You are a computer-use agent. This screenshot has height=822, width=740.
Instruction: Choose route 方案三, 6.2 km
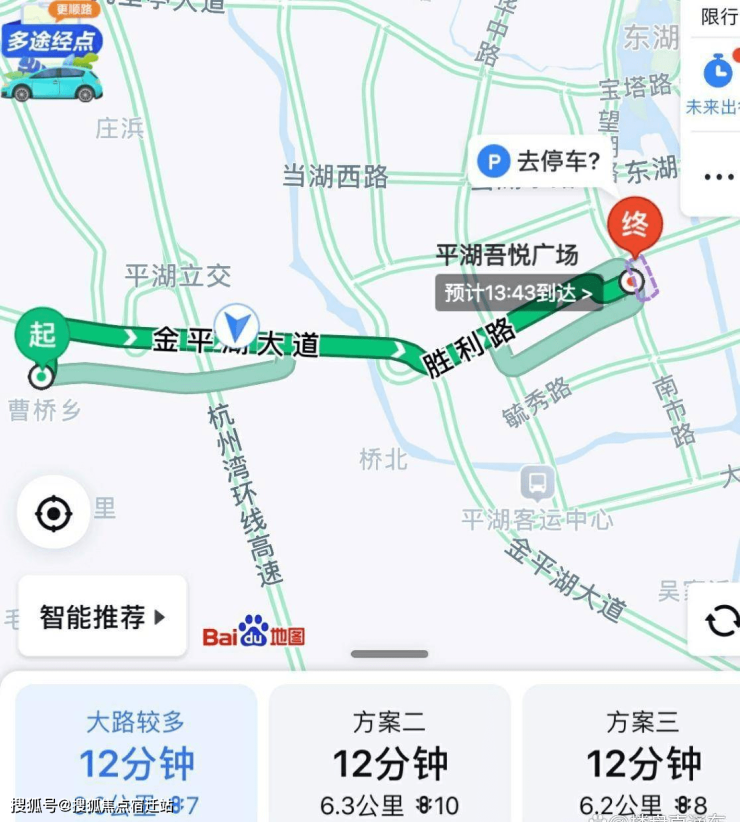(642, 752)
